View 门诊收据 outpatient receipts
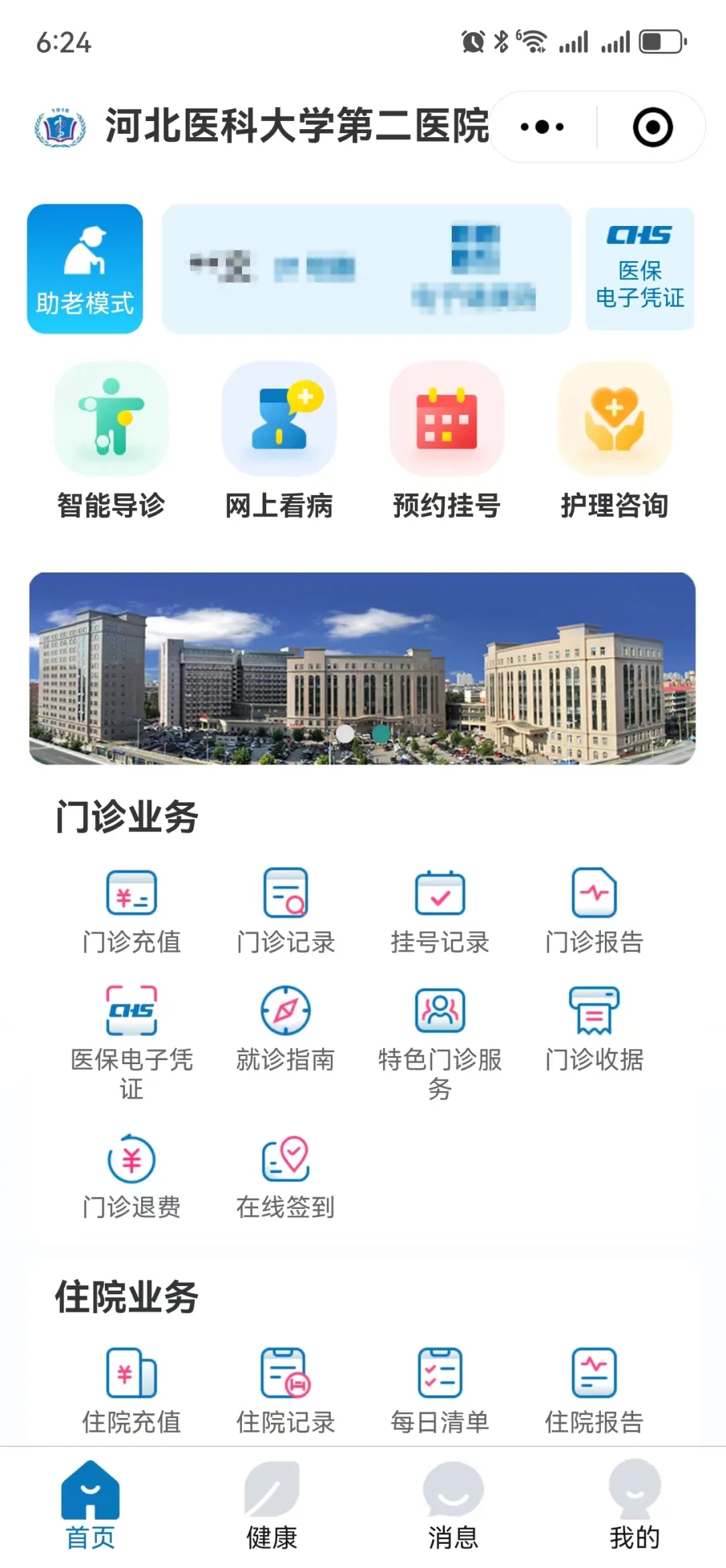Image resolution: width=726 pixels, height=1568 pixels. pos(594,1029)
